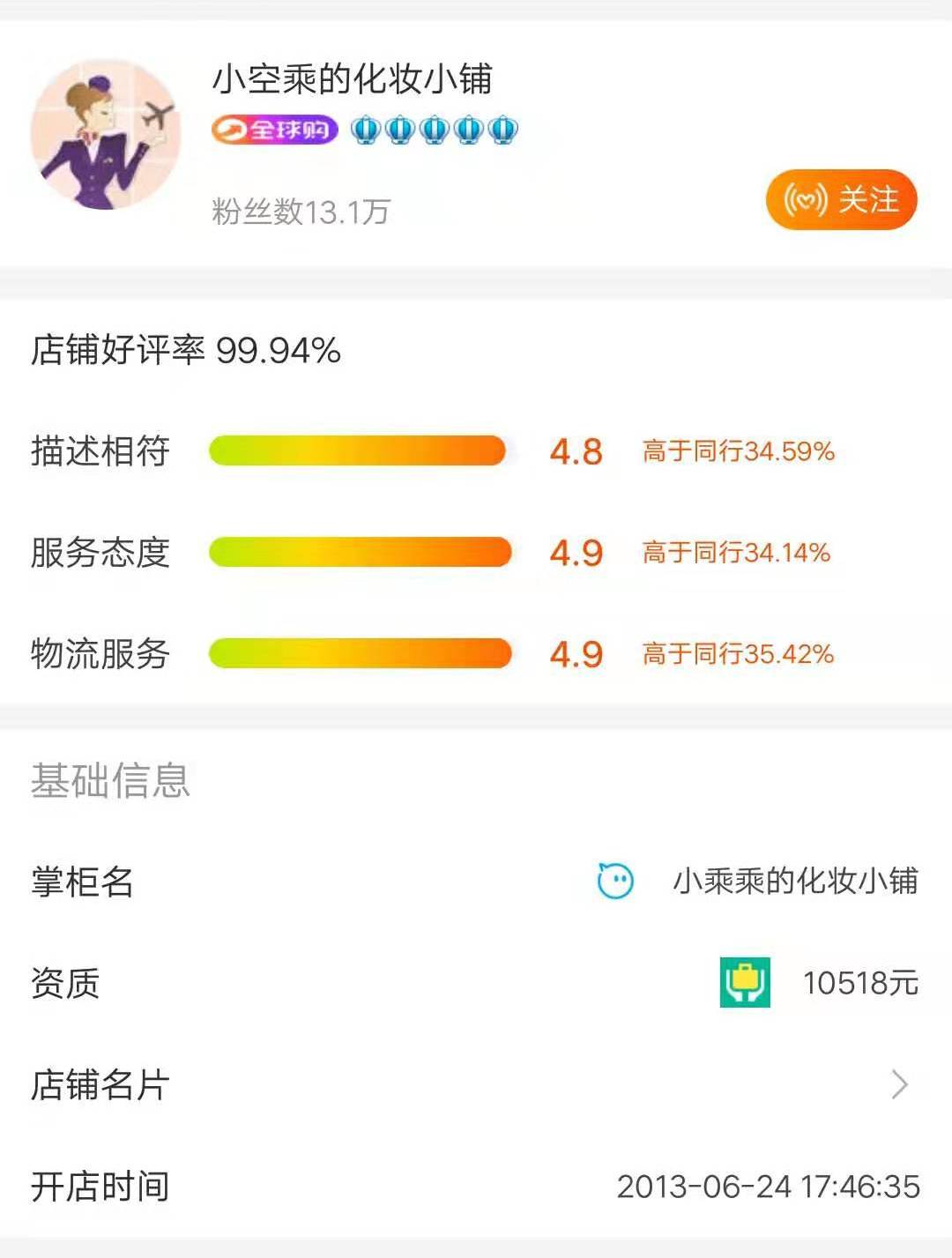Click the third blue crown rating icon
952x1258 pixels.
[434, 130]
